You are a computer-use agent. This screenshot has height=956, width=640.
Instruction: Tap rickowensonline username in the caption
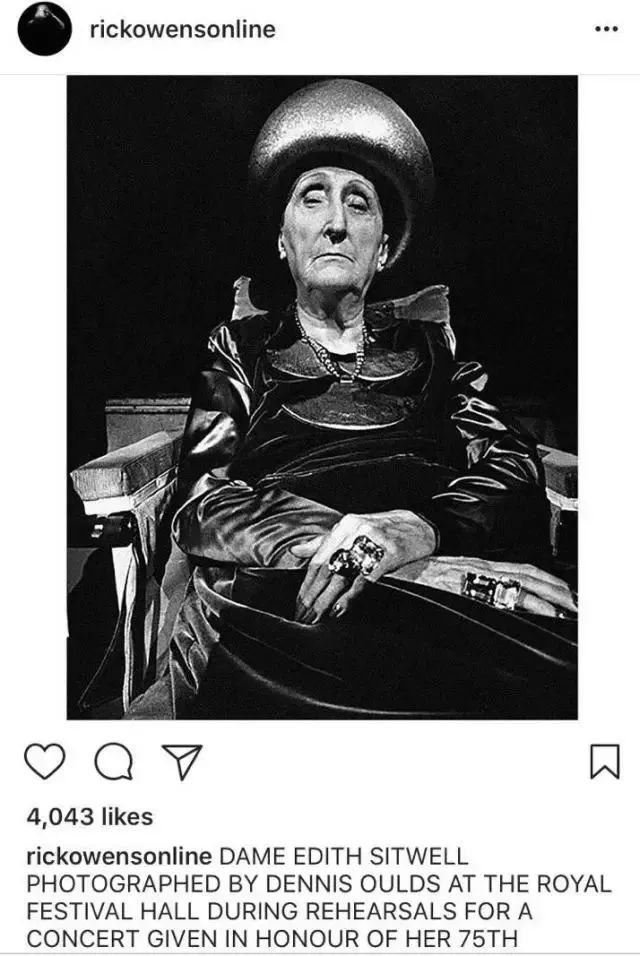[118, 858]
